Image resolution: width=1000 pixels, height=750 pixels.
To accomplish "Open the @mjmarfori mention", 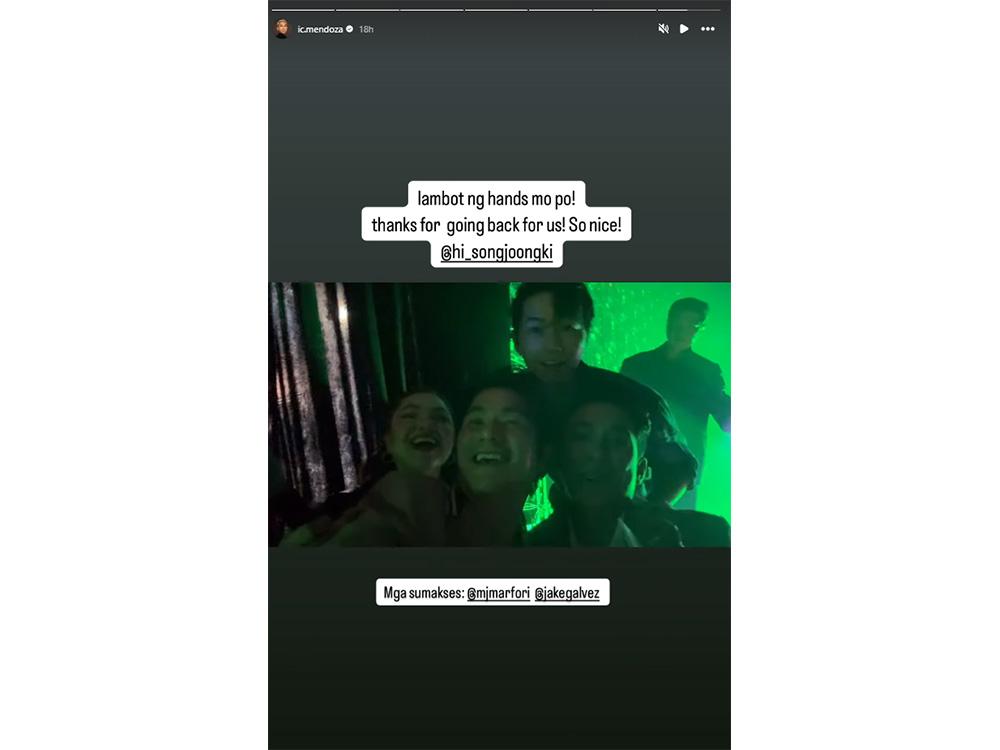I will (x=498, y=593).
